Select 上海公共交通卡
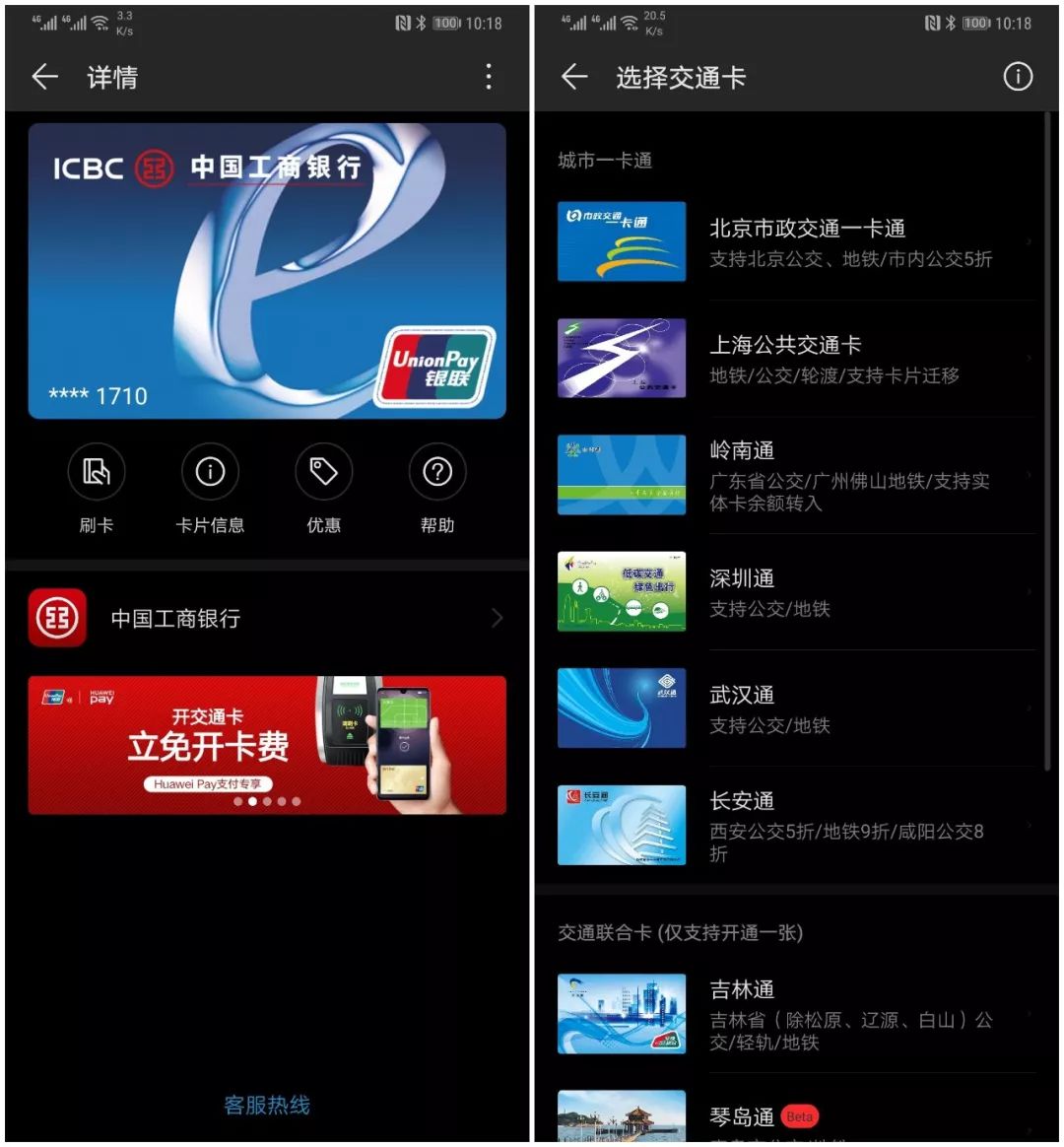 [796, 359]
